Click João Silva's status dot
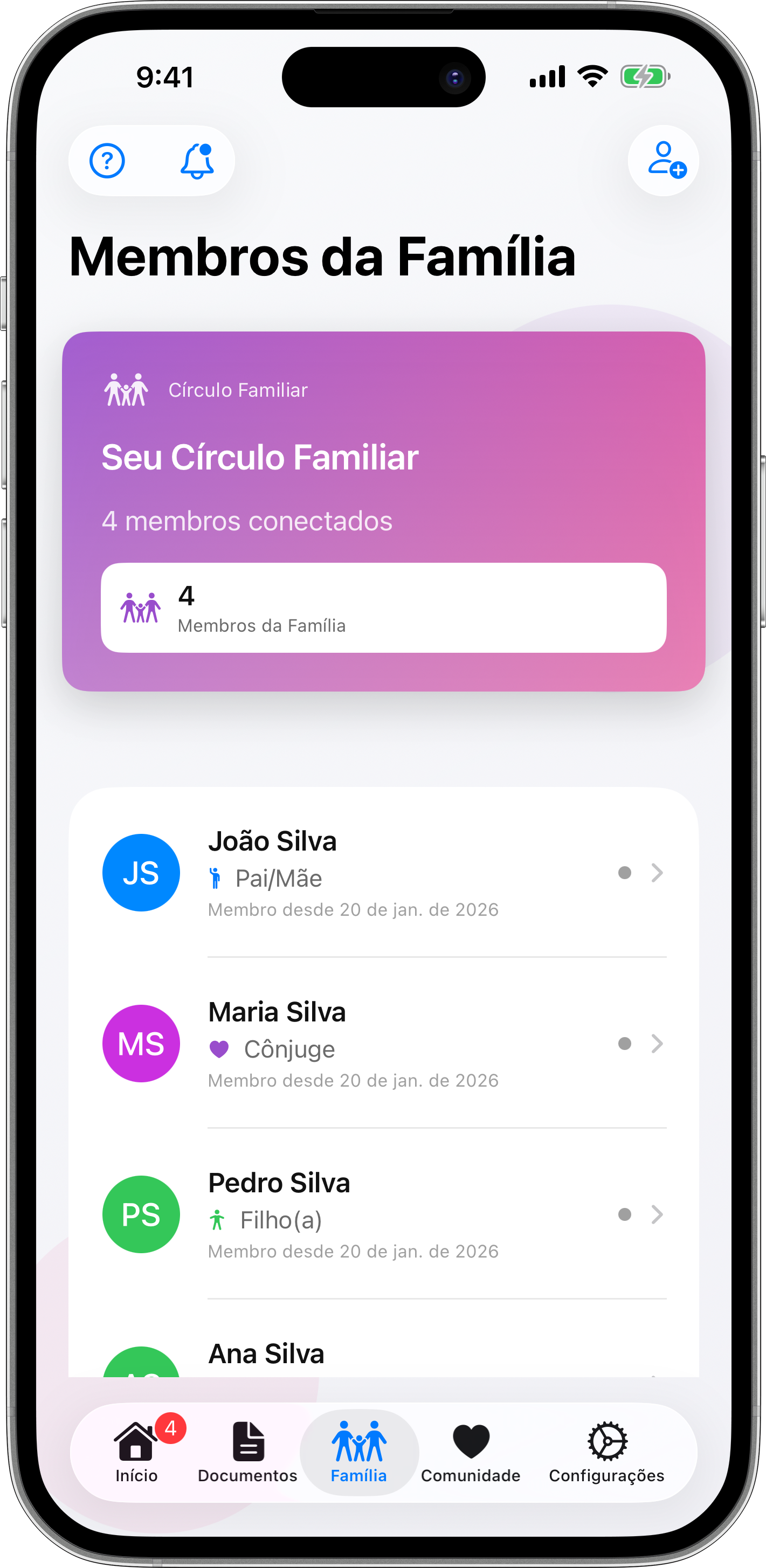 (x=624, y=873)
